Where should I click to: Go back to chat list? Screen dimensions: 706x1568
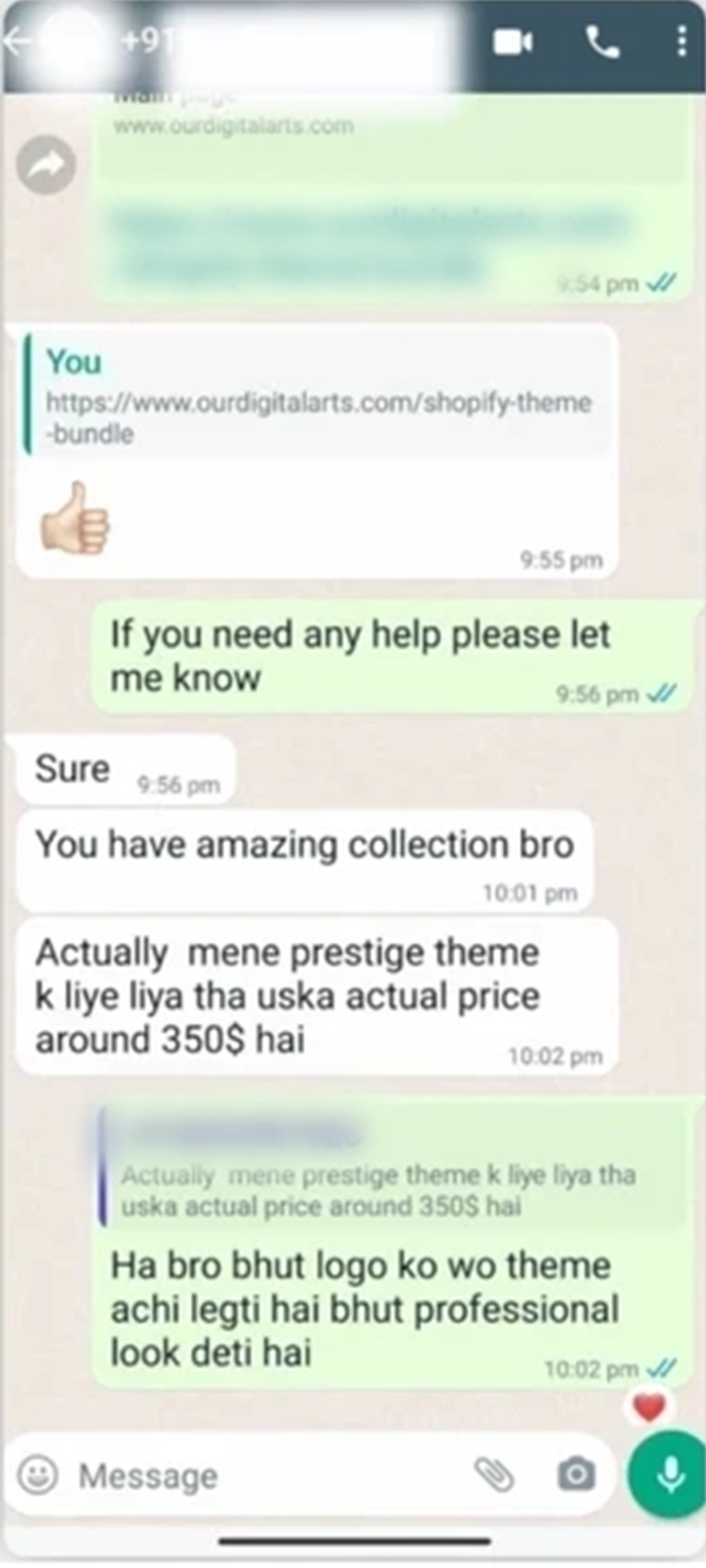pos(17,42)
